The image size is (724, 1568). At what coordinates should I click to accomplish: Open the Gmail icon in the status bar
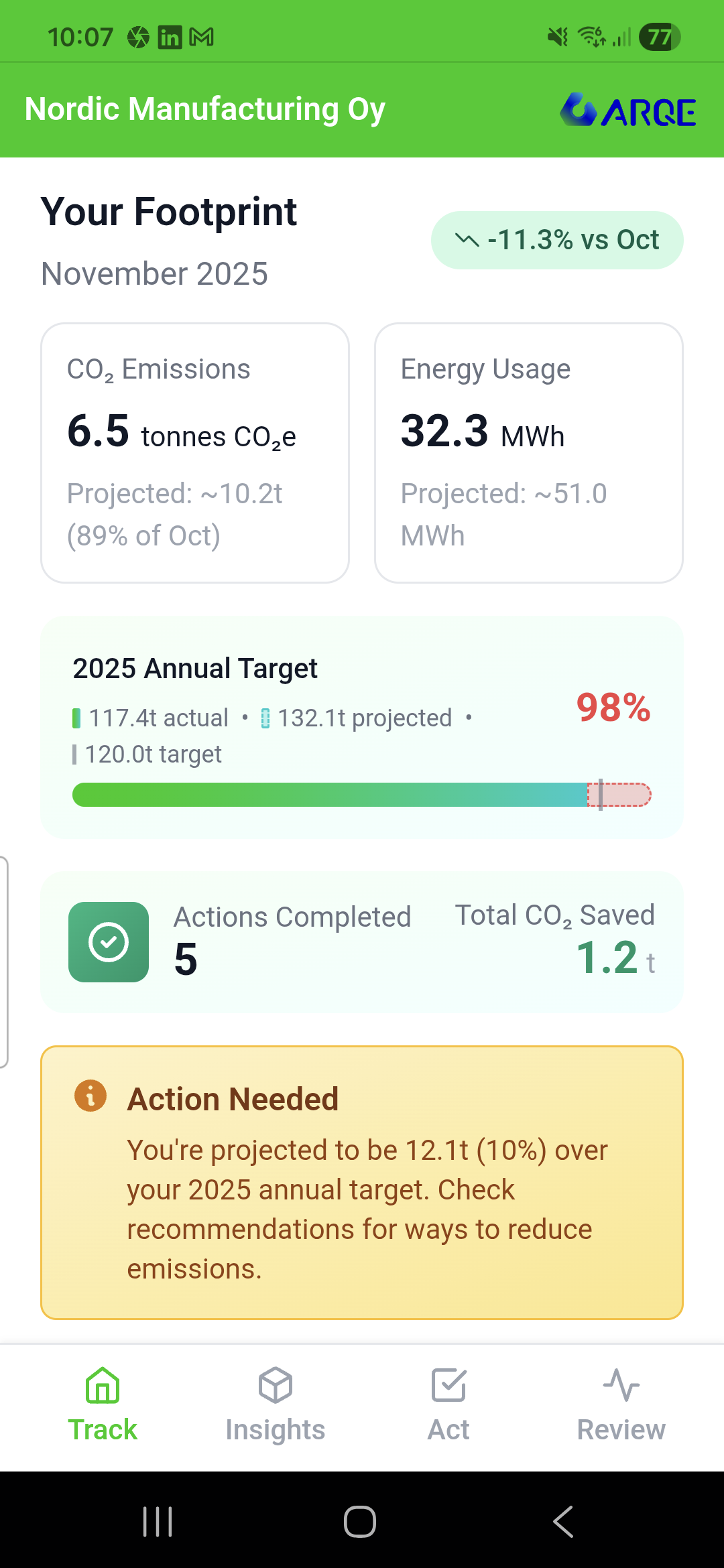[x=202, y=37]
